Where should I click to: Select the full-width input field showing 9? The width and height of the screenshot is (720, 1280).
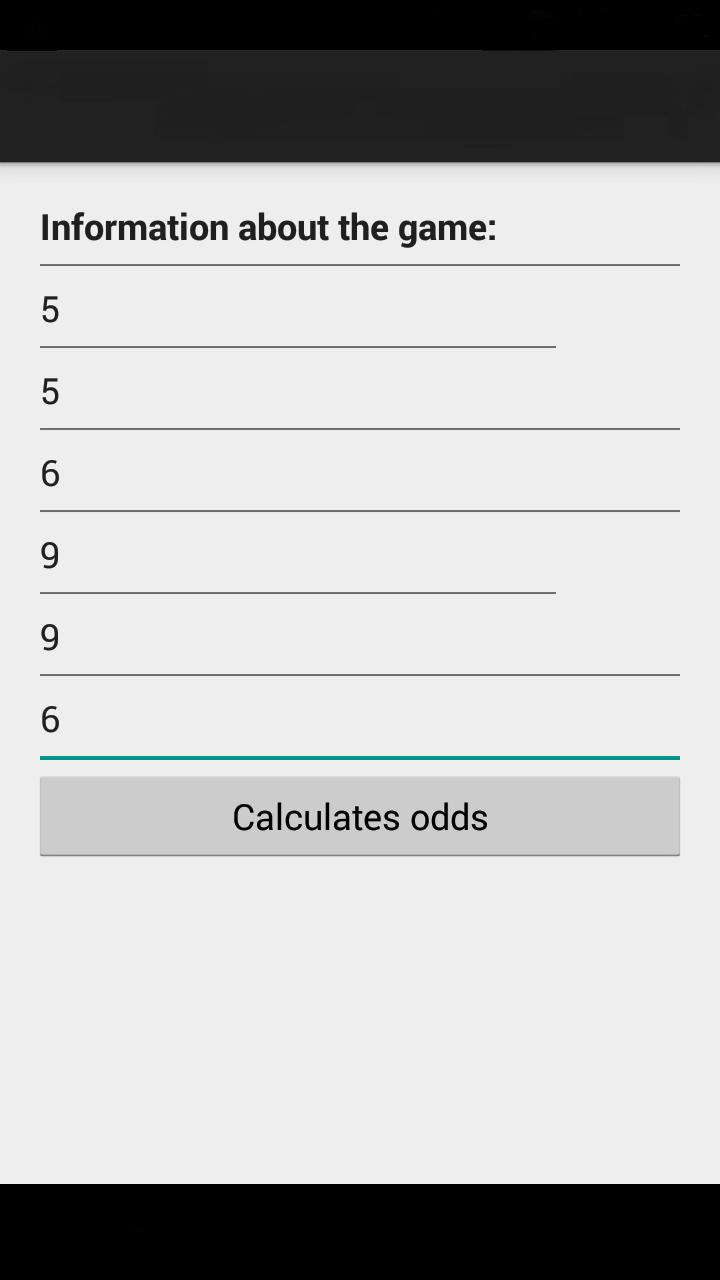(360, 638)
